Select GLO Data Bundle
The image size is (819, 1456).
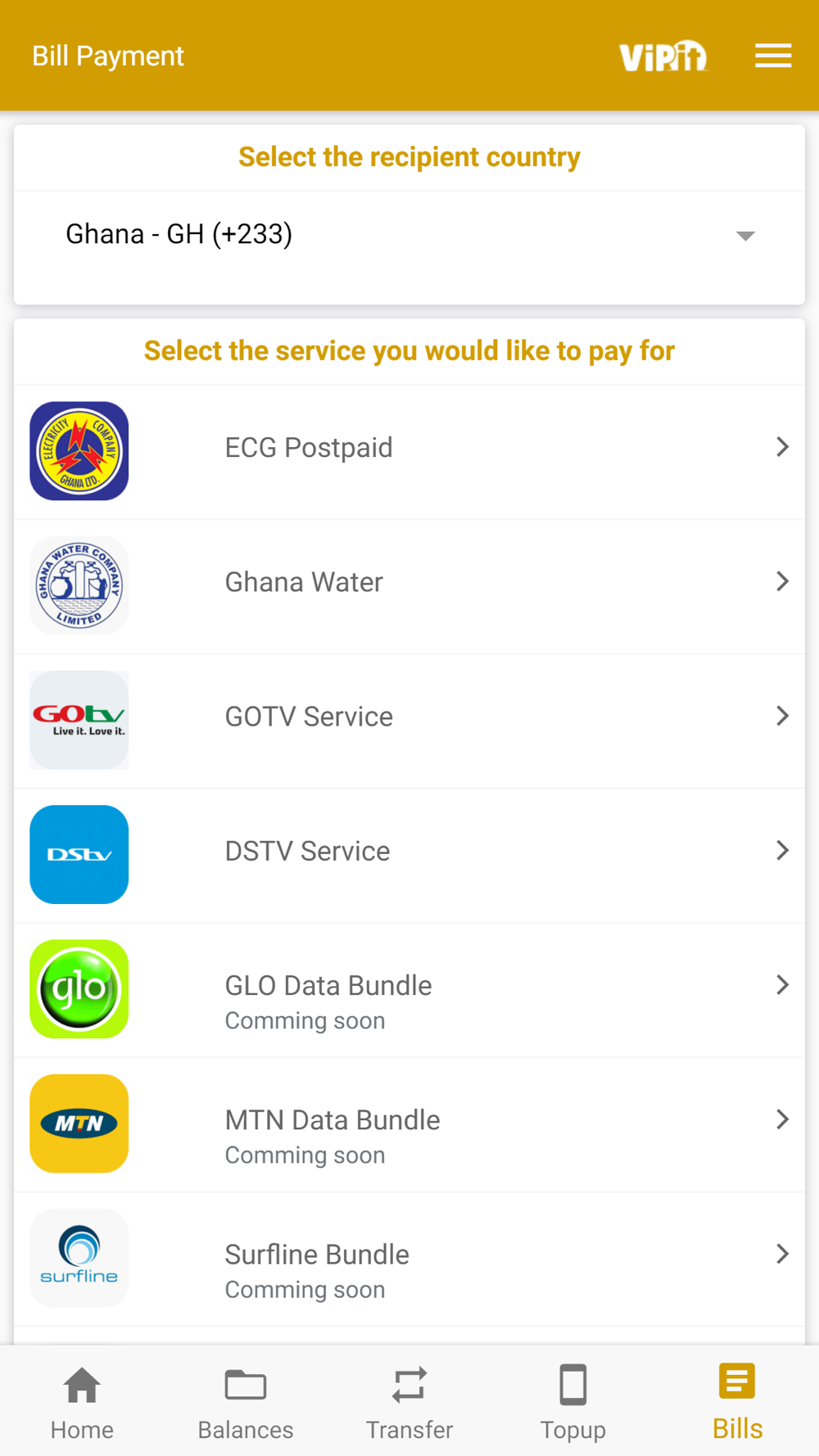click(x=409, y=988)
